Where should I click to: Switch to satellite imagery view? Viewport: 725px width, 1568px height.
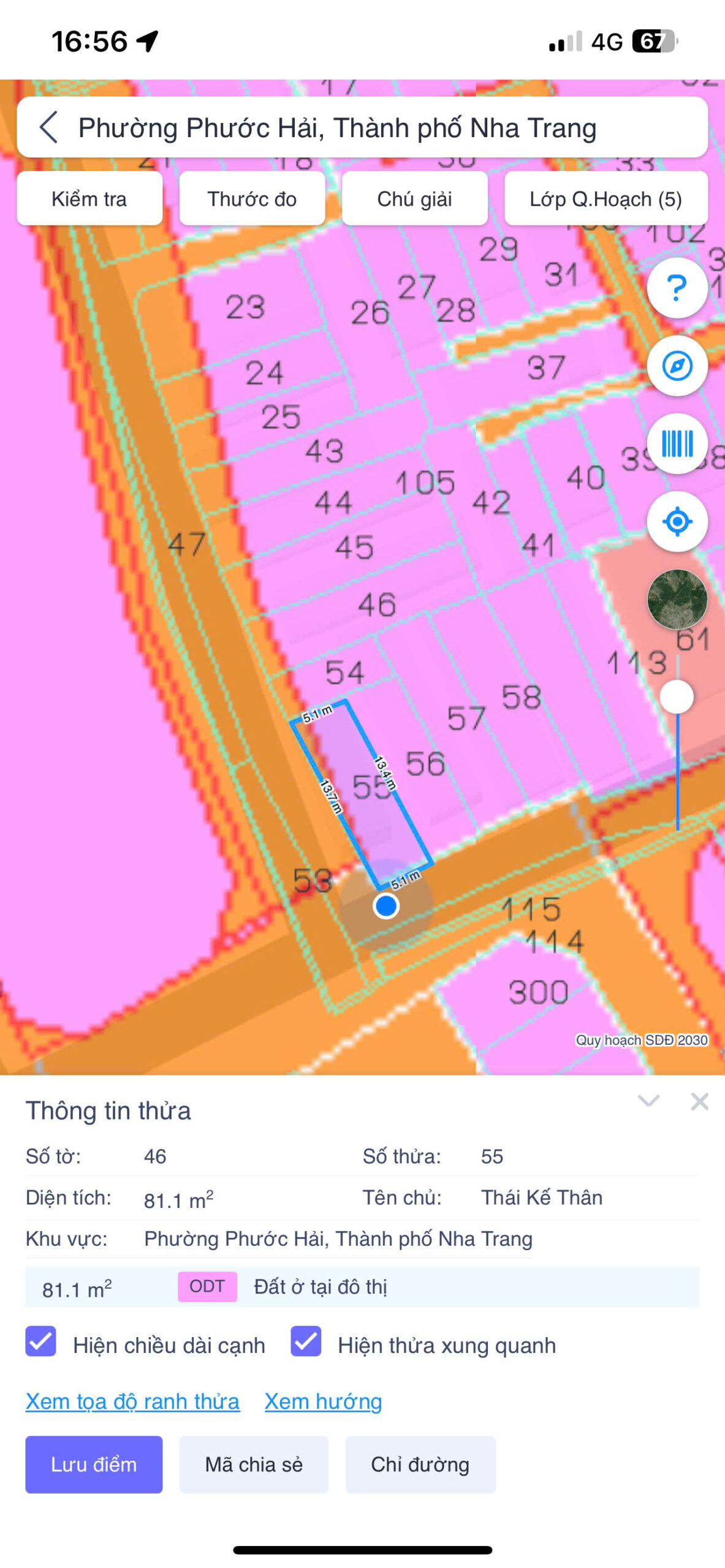(677, 599)
